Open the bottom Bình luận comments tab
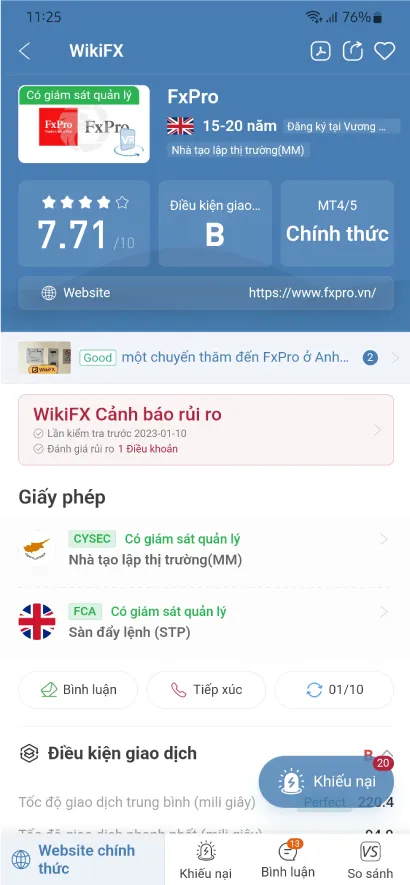Viewport: 410px width, 885px height. (288, 860)
